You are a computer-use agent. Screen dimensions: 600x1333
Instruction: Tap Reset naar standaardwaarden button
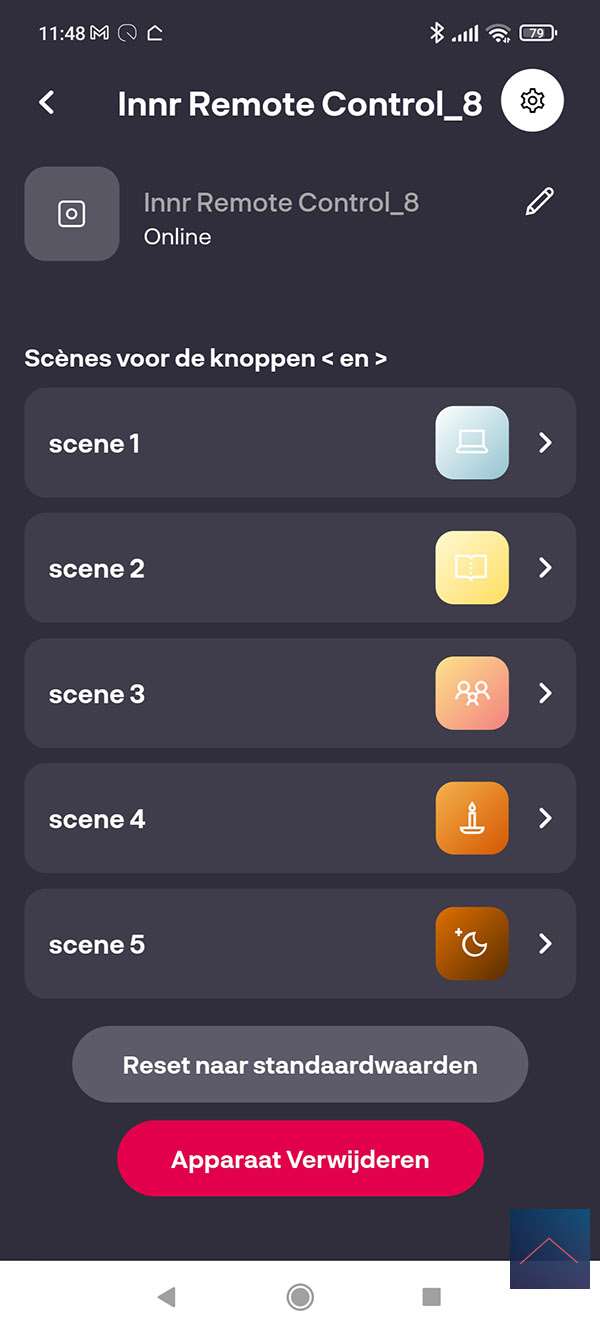coord(300,1064)
